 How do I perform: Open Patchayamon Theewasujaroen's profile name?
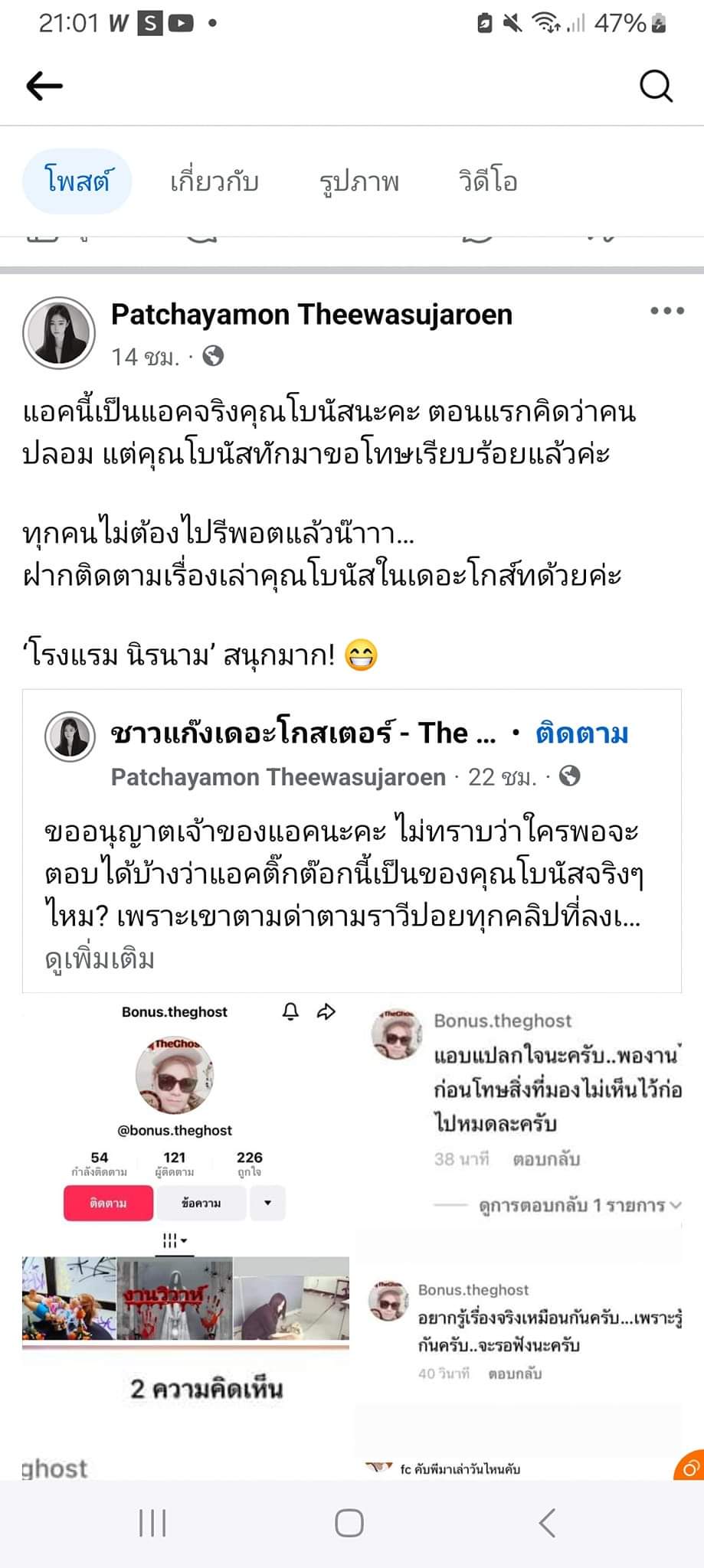click(x=311, y=314)
